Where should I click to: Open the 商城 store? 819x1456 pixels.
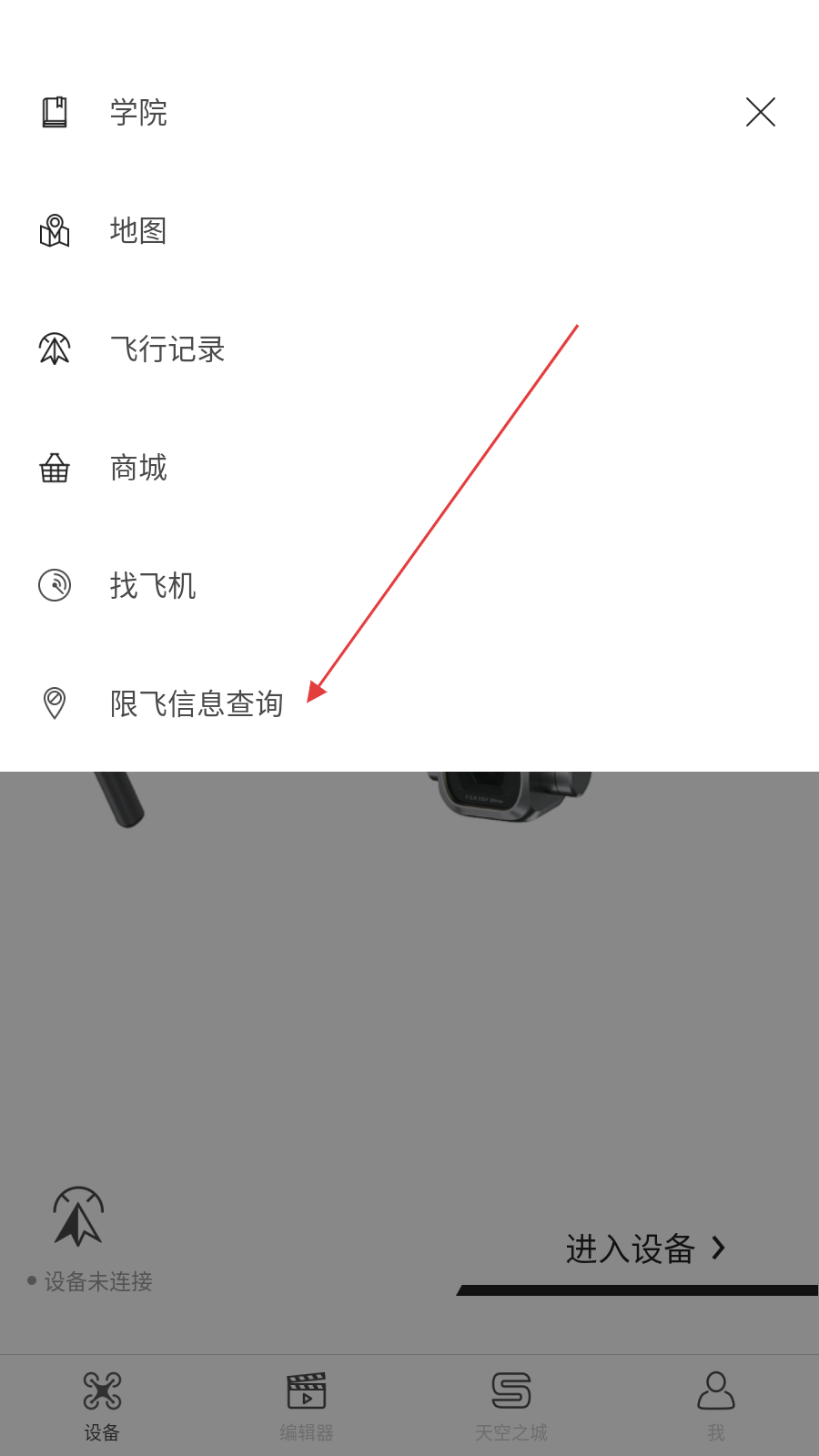click(x=138, y=468)
